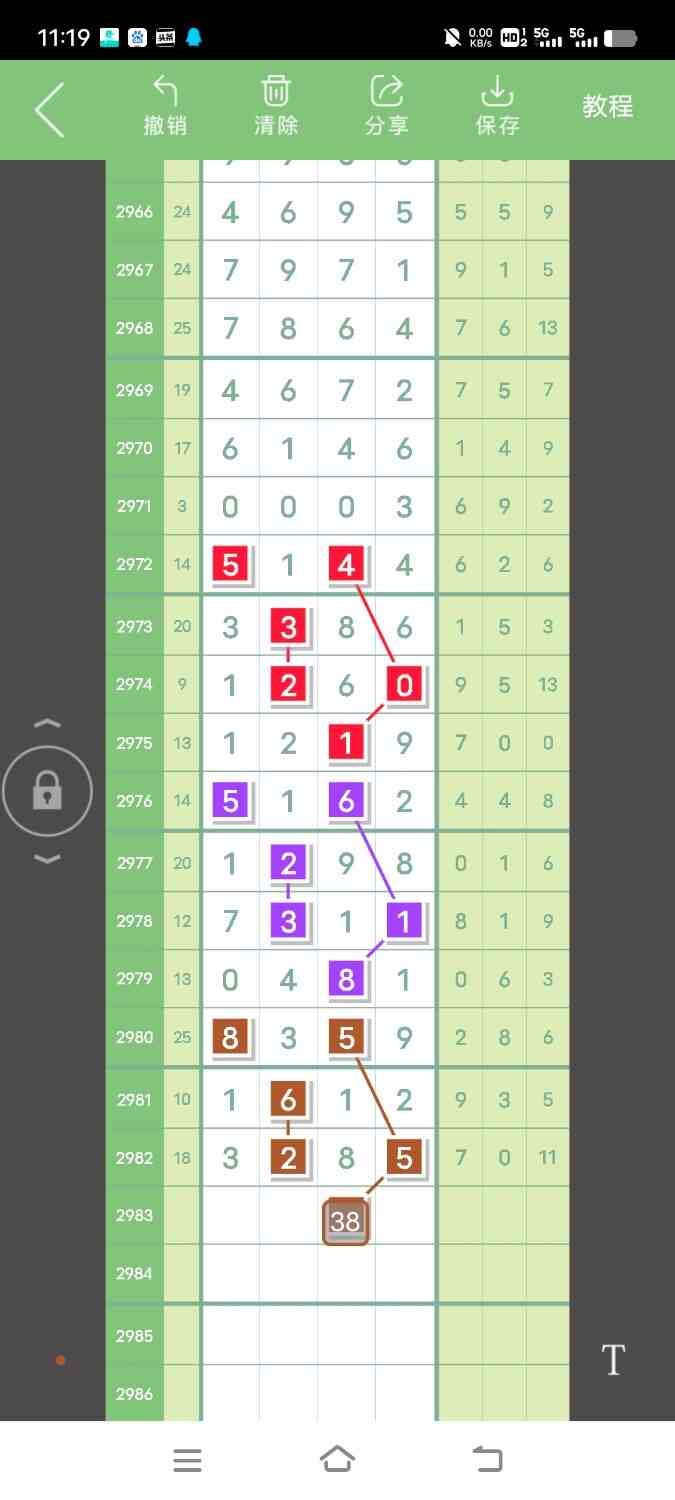
Task: Save the chart with 保存
Action: (497, 106)
